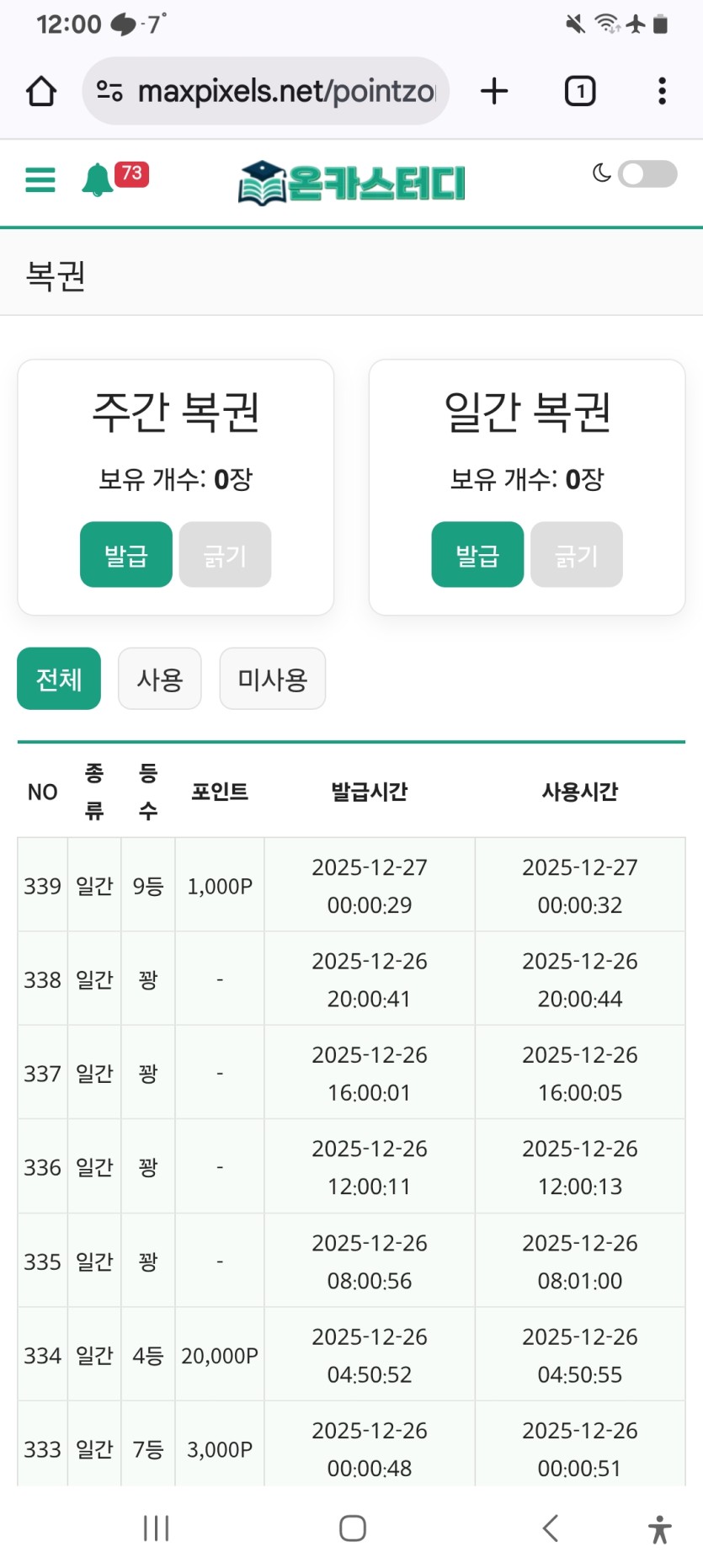Open the browser overflow menu

click(663, 91)
